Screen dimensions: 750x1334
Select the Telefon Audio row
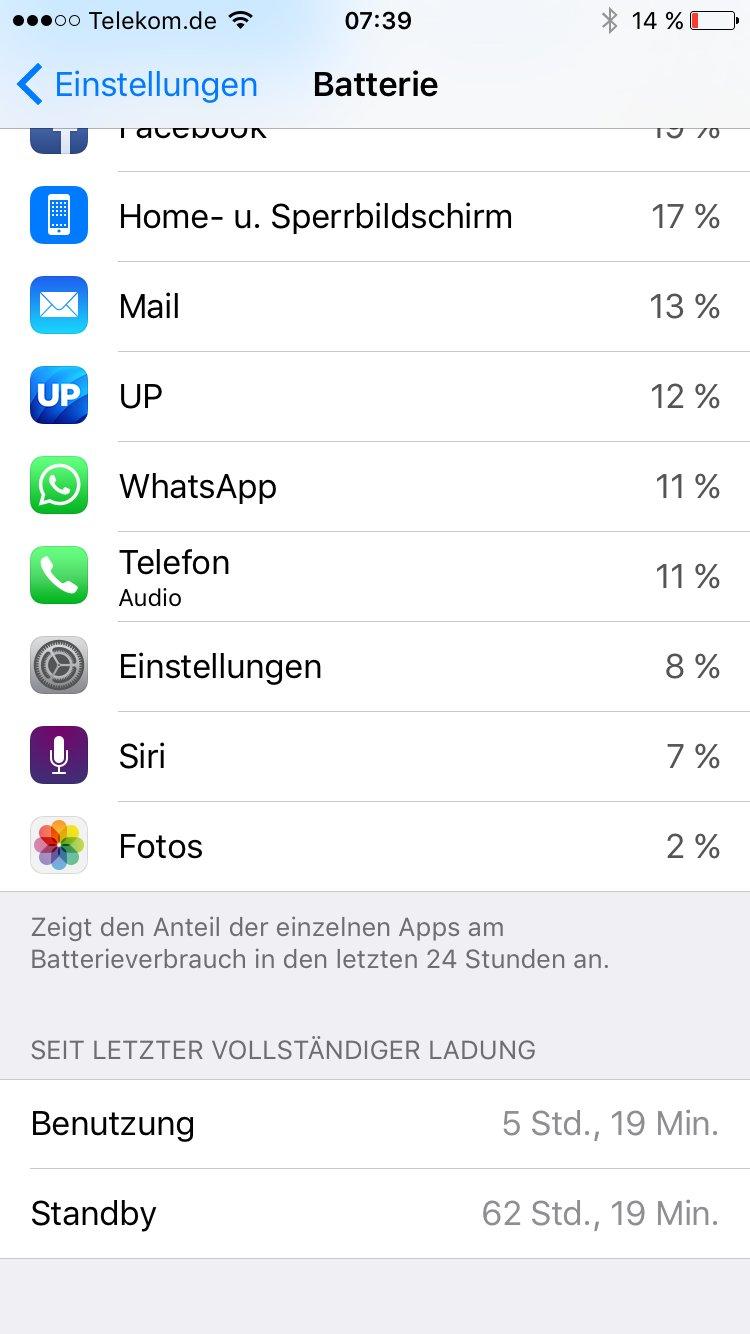pos(375,577)
